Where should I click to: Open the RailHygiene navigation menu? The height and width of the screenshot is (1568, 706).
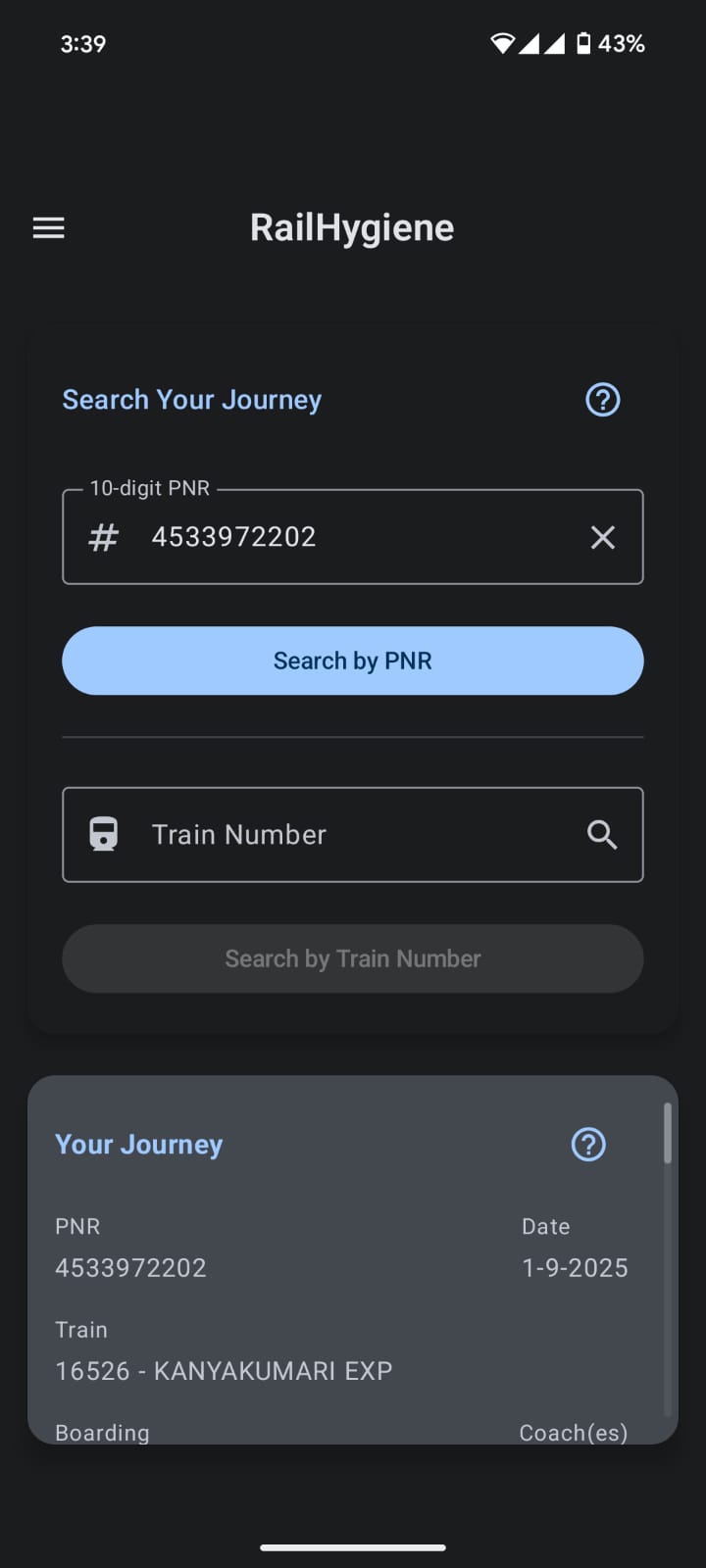click(x=47, y=226)
